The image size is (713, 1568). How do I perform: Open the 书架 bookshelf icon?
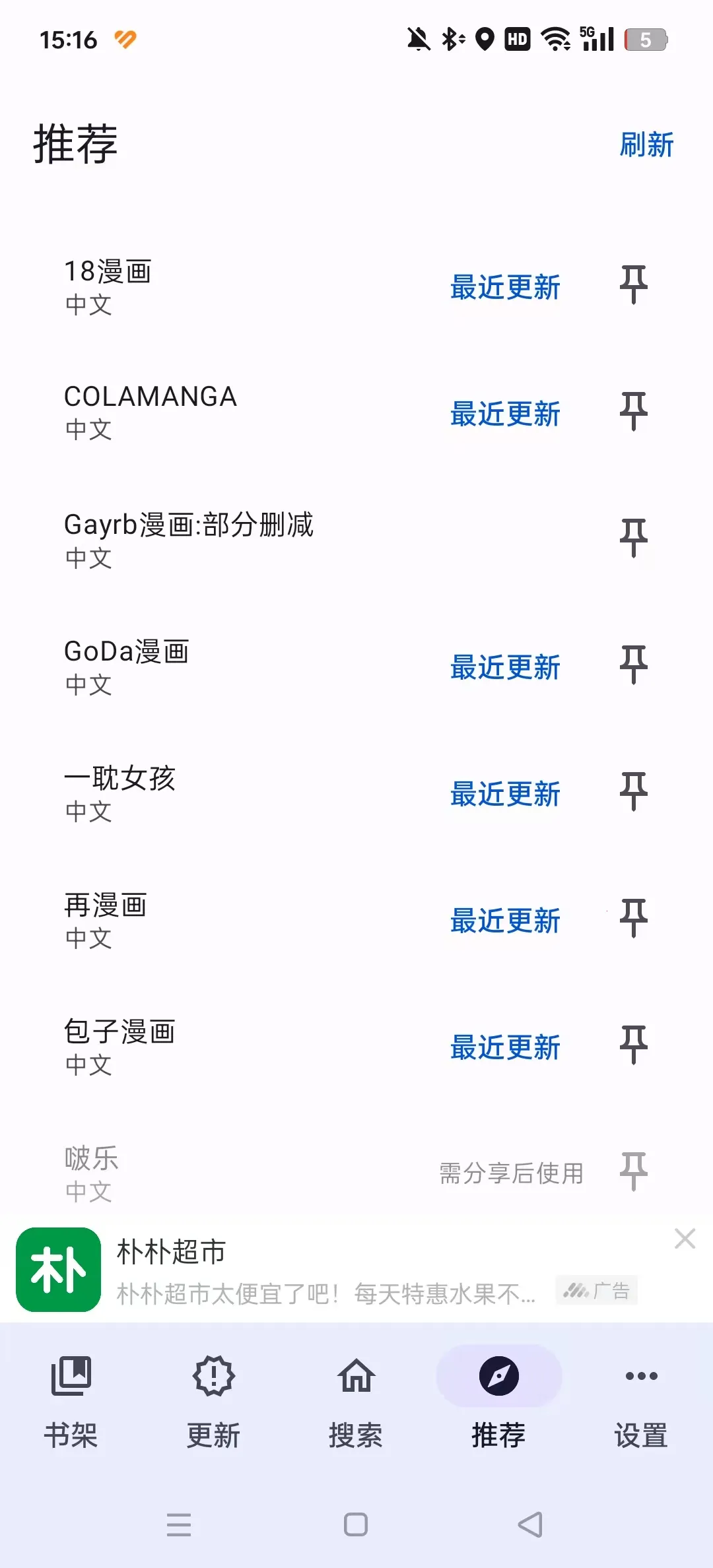point(71,1377)
